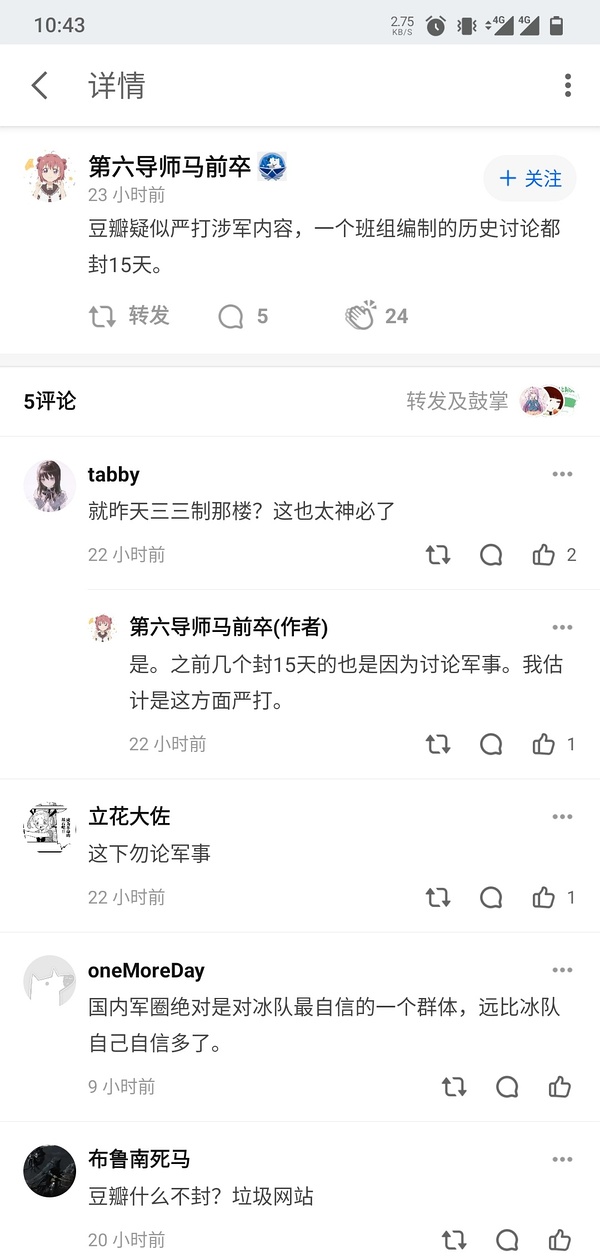The height and width of the screenshot is (1259, 600).
Task: Open 布鲁南死马's avatar
Action: 49,1171
